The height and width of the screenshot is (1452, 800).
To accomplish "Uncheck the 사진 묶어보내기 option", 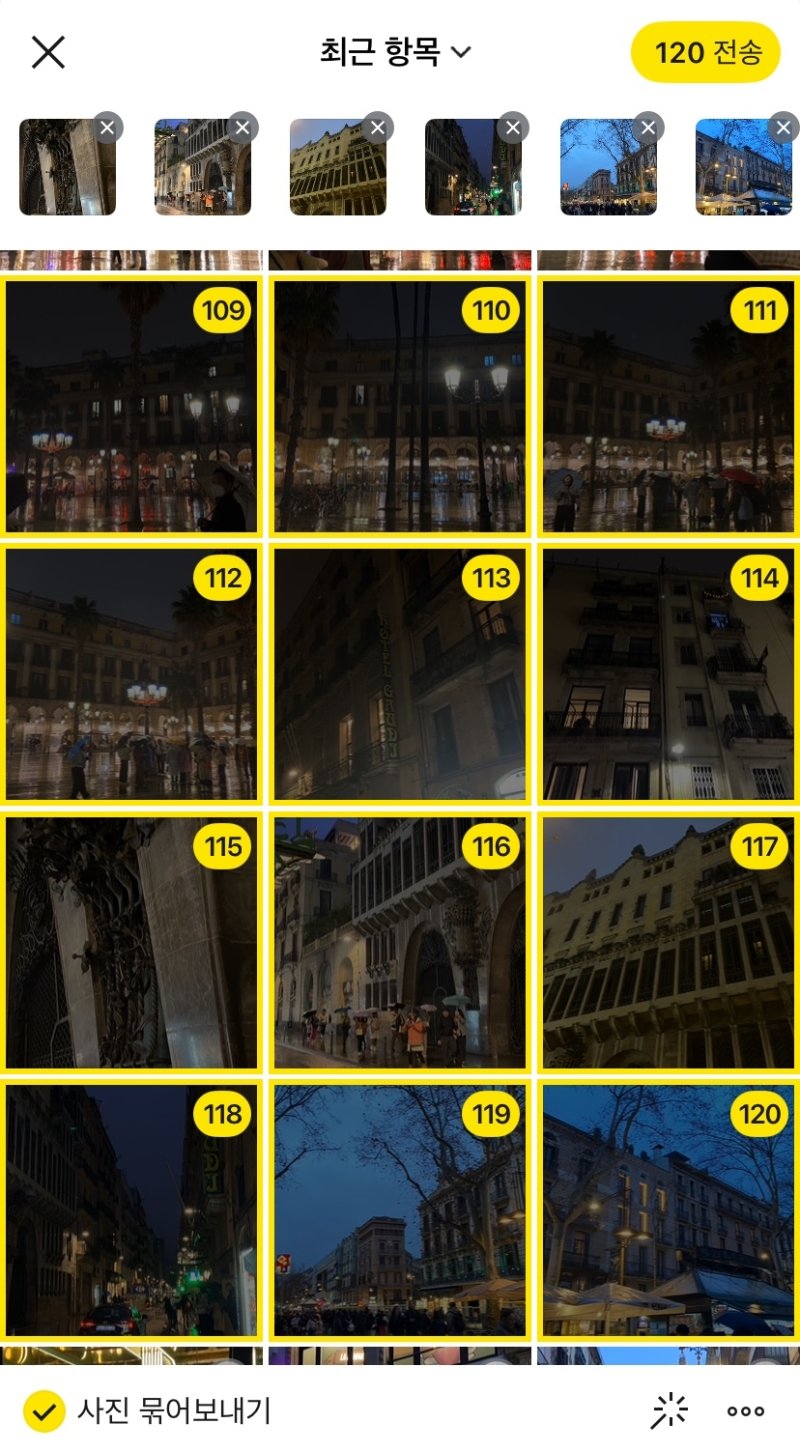I will coord(44,1411).
